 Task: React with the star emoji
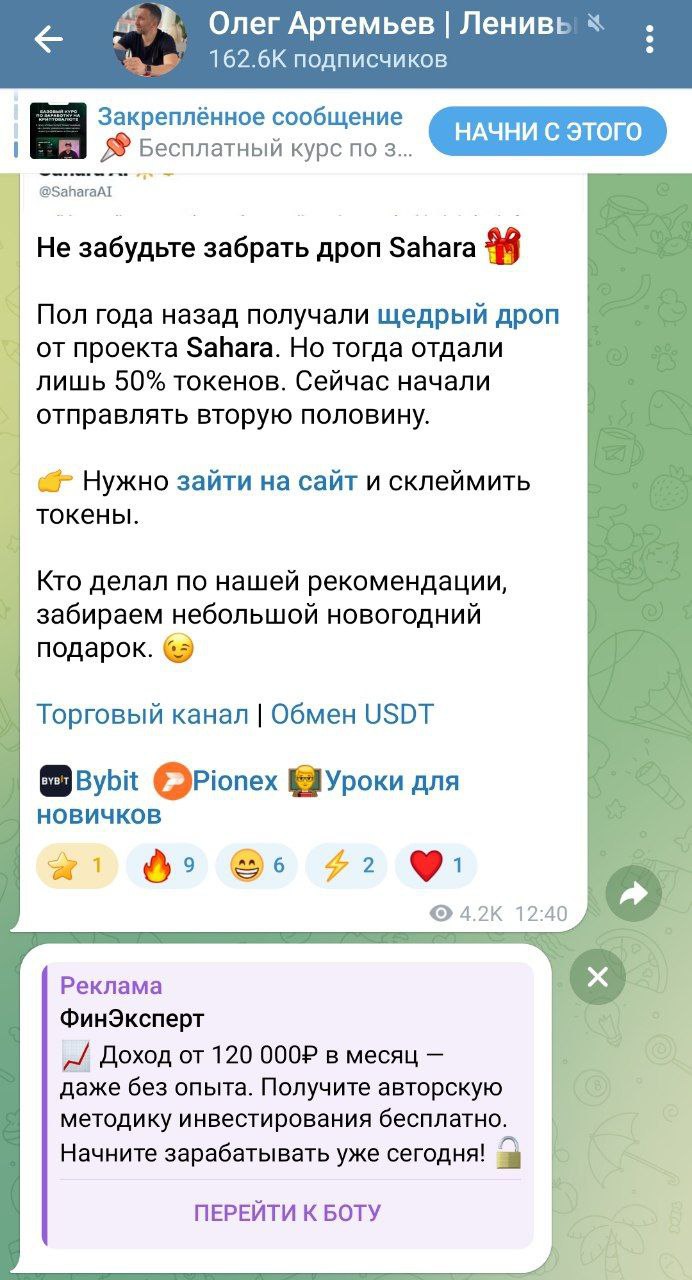(77, 866)
